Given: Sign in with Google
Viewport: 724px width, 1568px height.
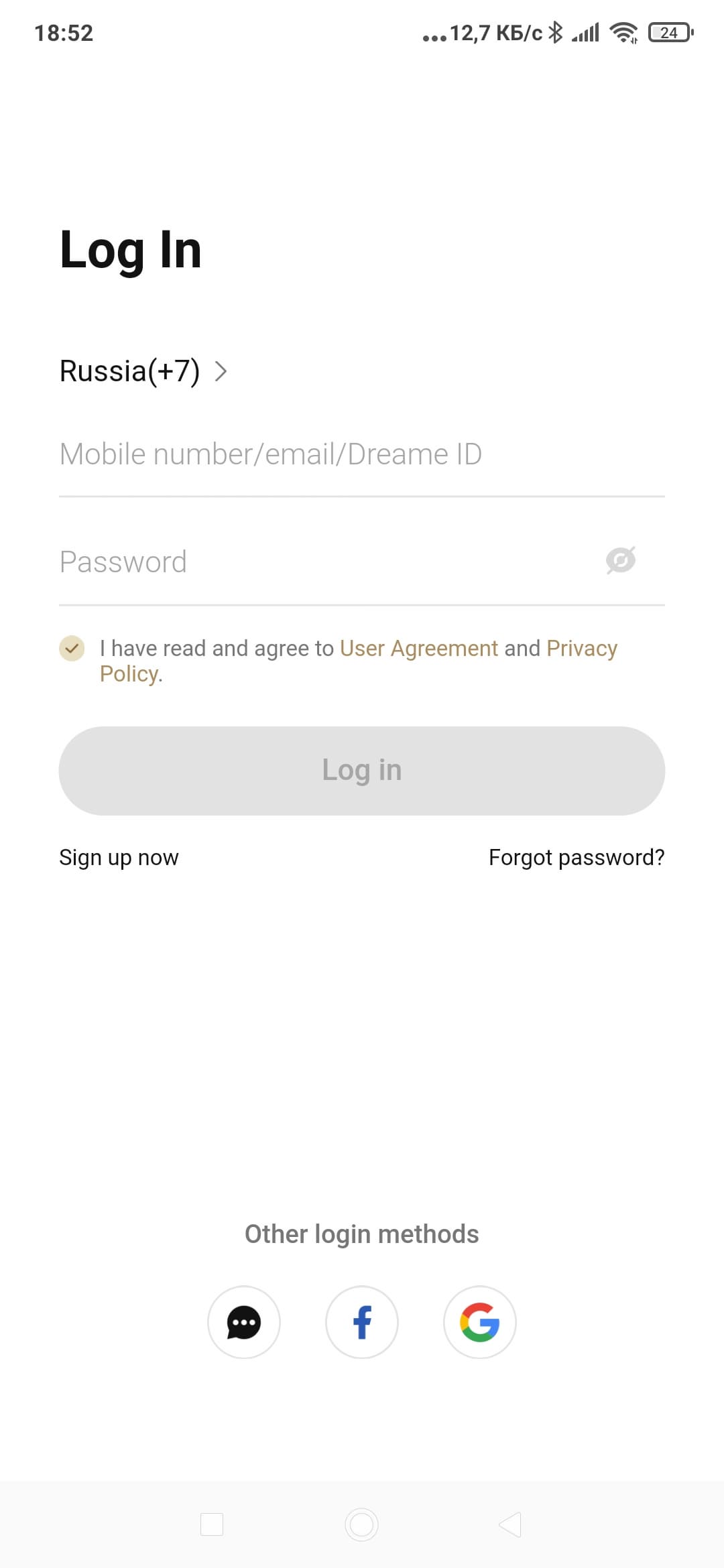Looking at the screenshot, I should pyautogui.click(x=480, y=1322).
